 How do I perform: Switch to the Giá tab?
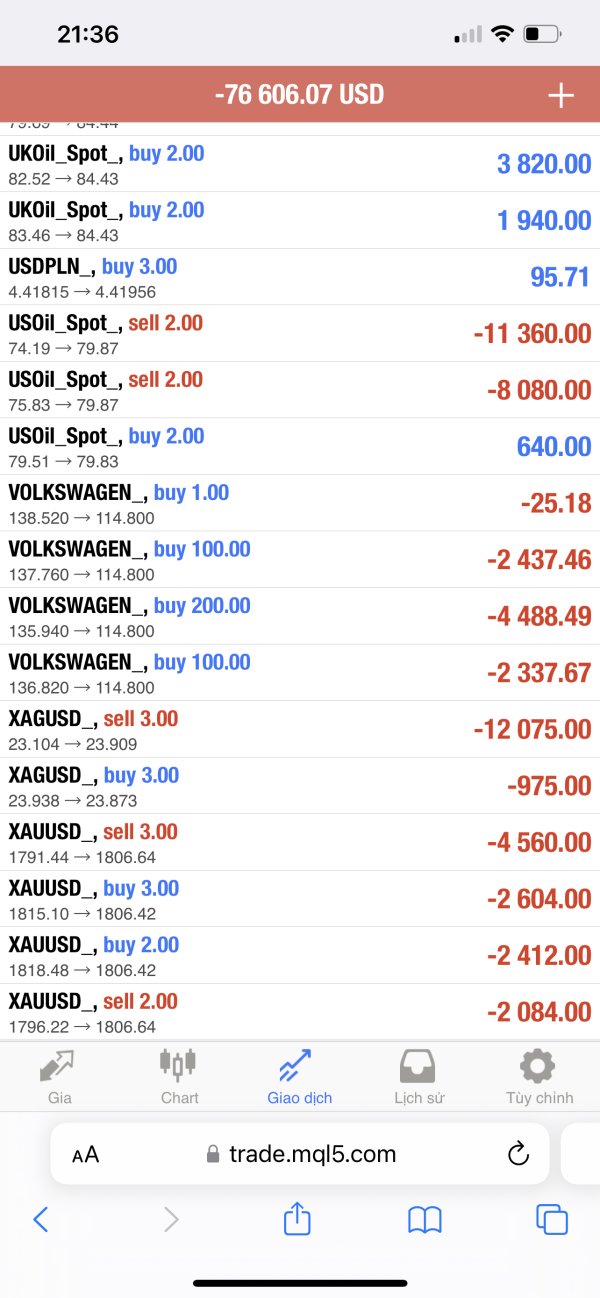tap(60, 1076)
